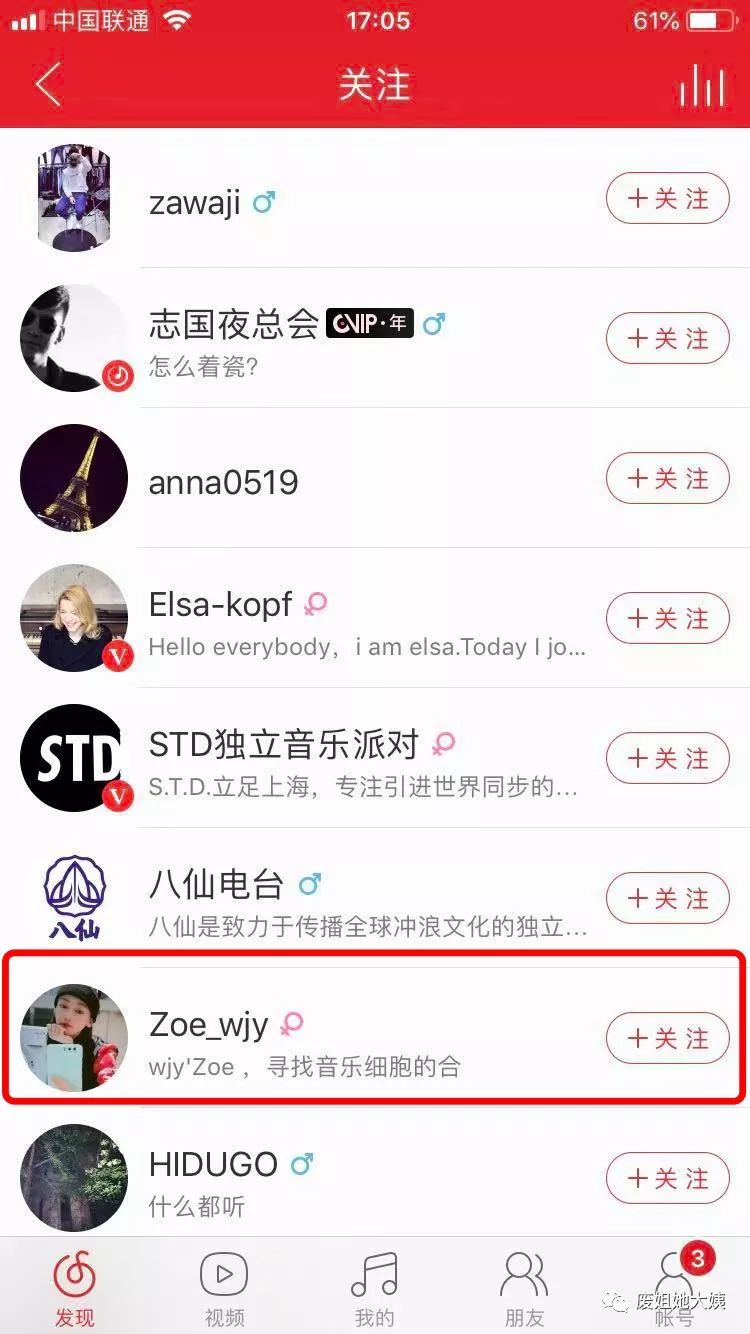The height and width of the screenshot is (1334, 750).
Task: Follow anna0519
Action: tap(667, 478)
